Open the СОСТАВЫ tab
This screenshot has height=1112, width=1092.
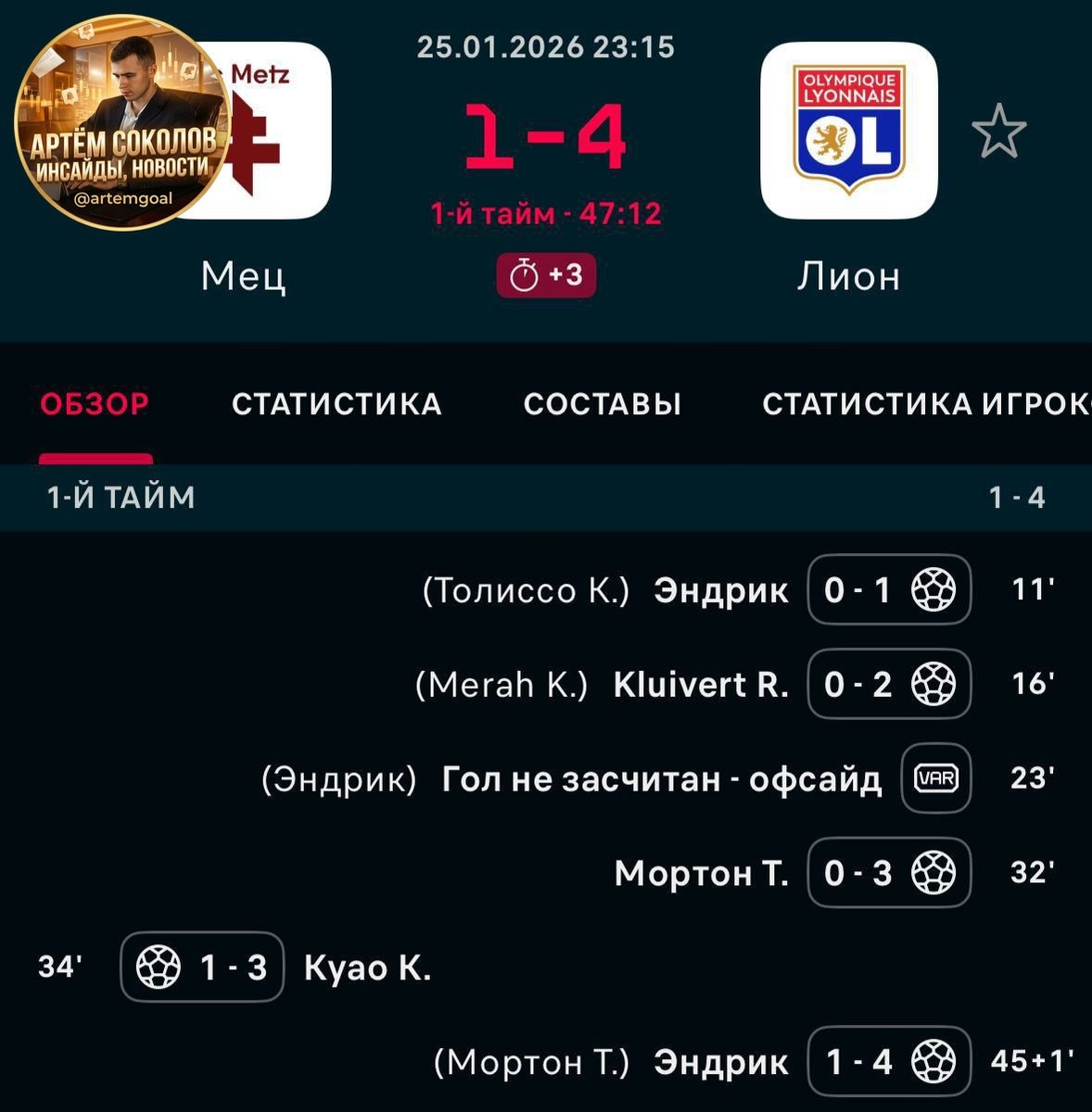coord(603,404)
